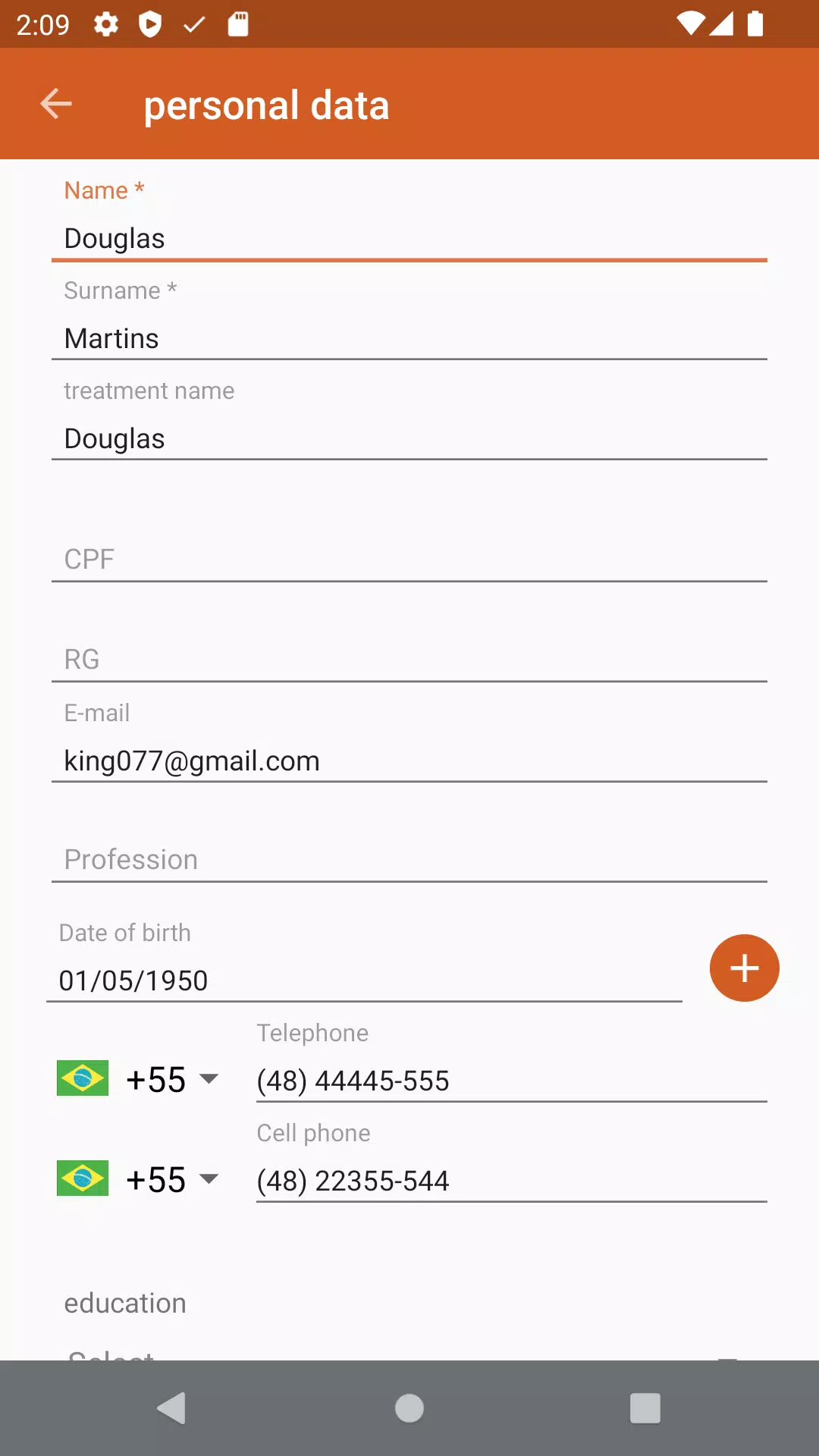Go back using the app bar arrow
819x1456 pixels.
coord(56,104)
